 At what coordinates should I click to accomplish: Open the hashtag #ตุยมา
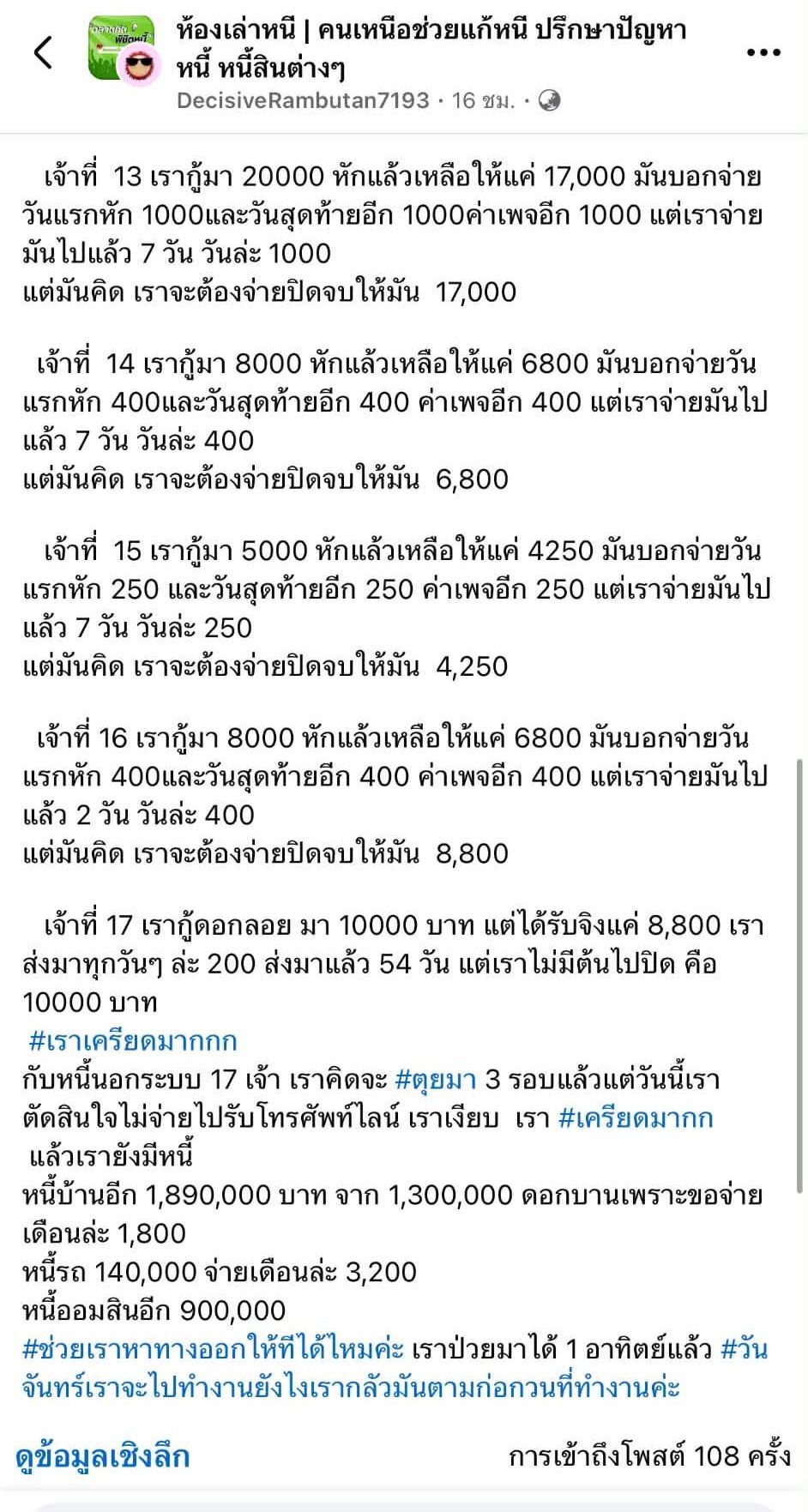[x=435, y=1080]
